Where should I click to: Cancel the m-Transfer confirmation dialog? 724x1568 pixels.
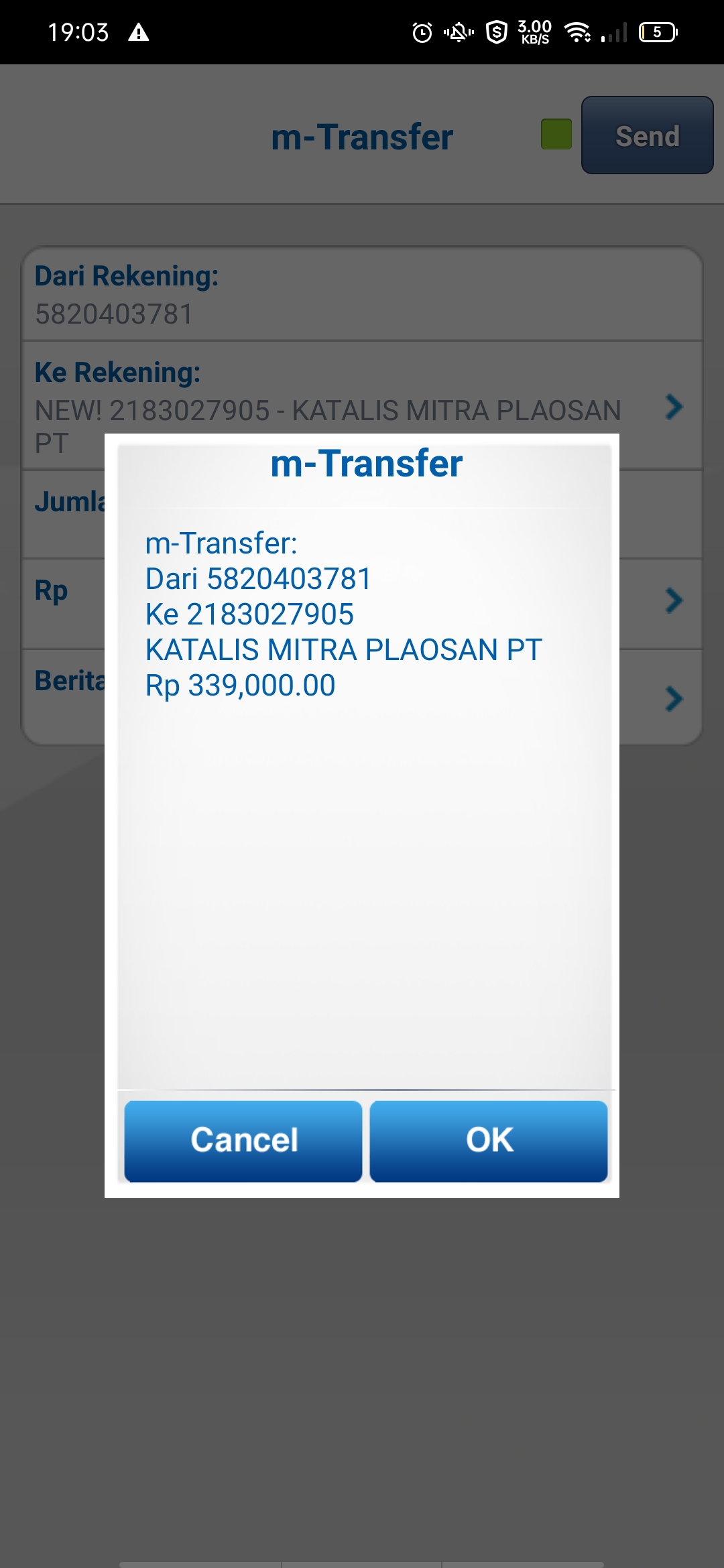(243, 1140)
